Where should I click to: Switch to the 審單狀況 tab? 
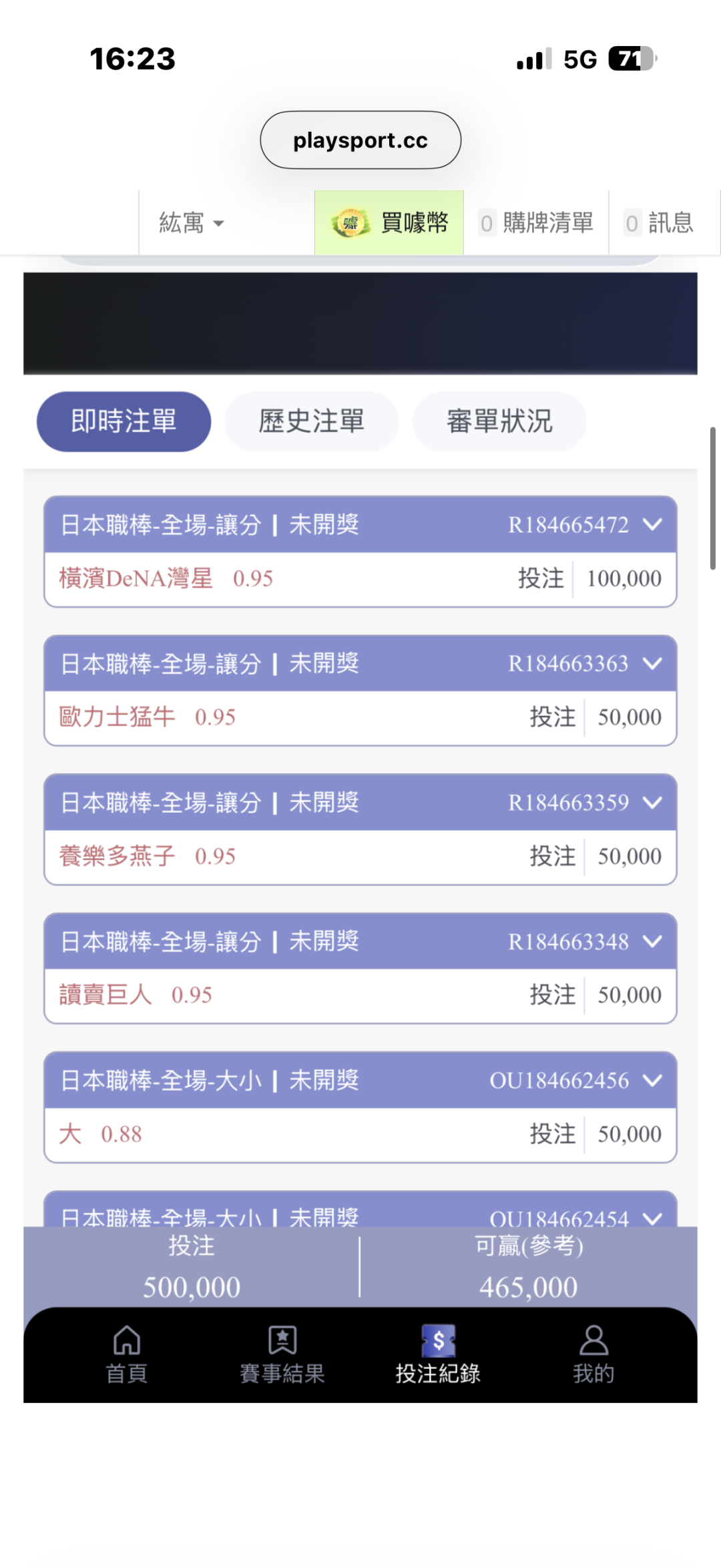coord(499,421)
